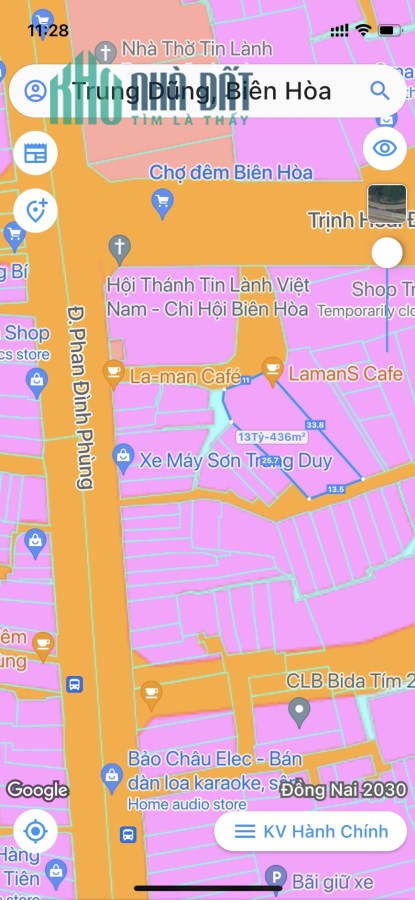The image size is (415, 900).
Task: Open the news feed panel icon
Action: point(36,153)
